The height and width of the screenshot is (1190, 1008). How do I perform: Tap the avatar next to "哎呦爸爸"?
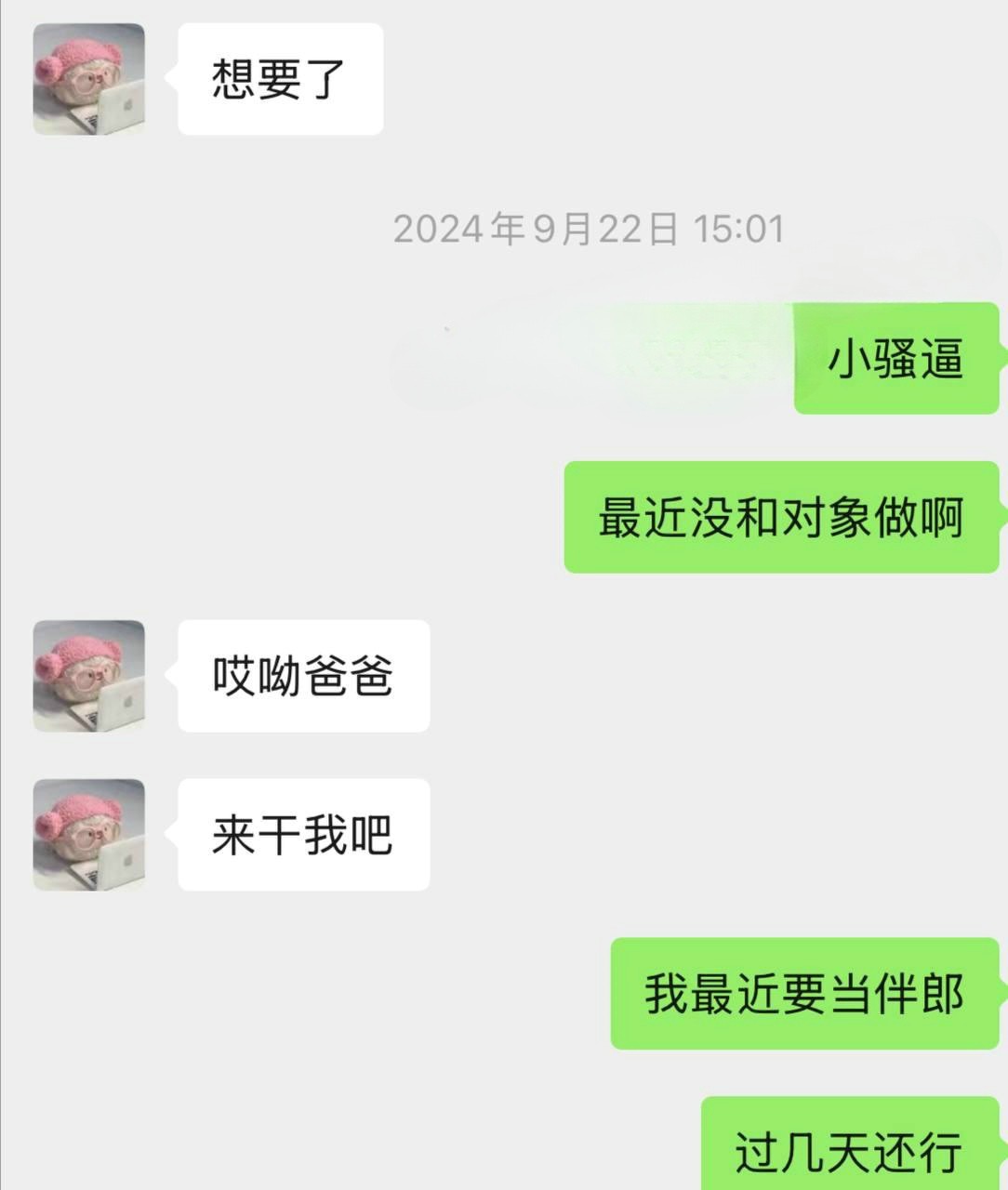[x=89, y=676]
